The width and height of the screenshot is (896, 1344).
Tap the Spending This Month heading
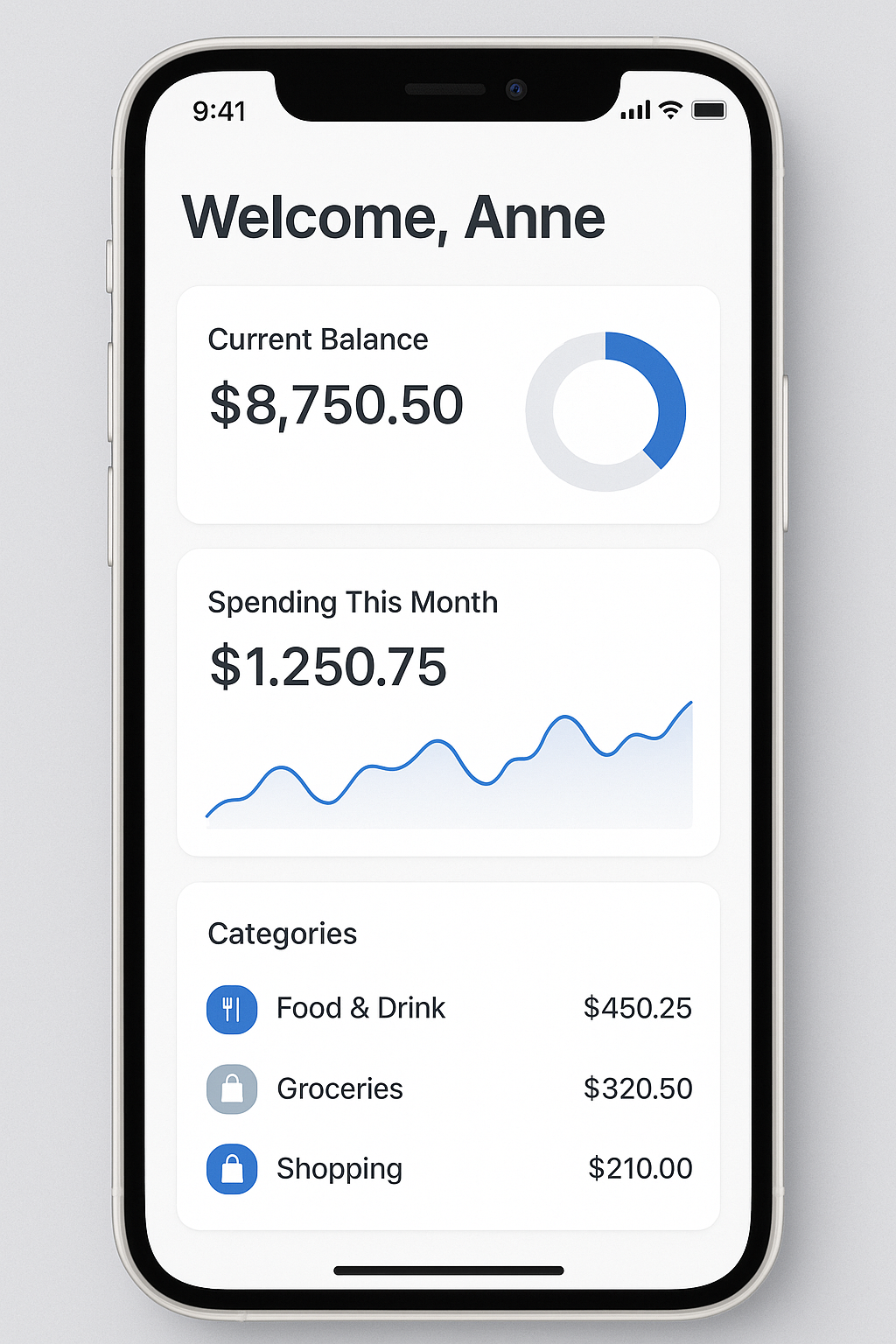click(353, 602)
